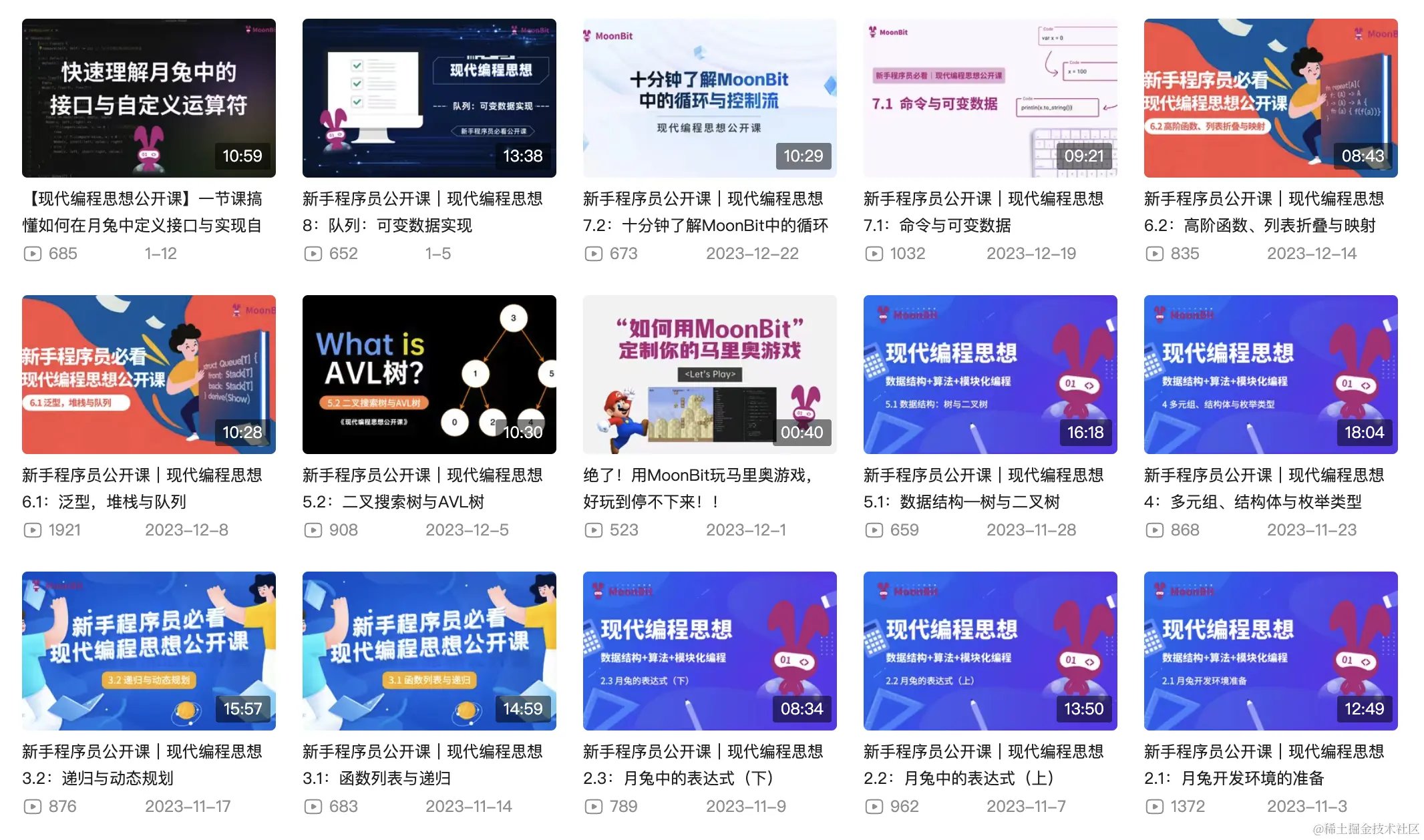Open lesson 5.2 二叉搜索树与AVL树

[429, 375]
